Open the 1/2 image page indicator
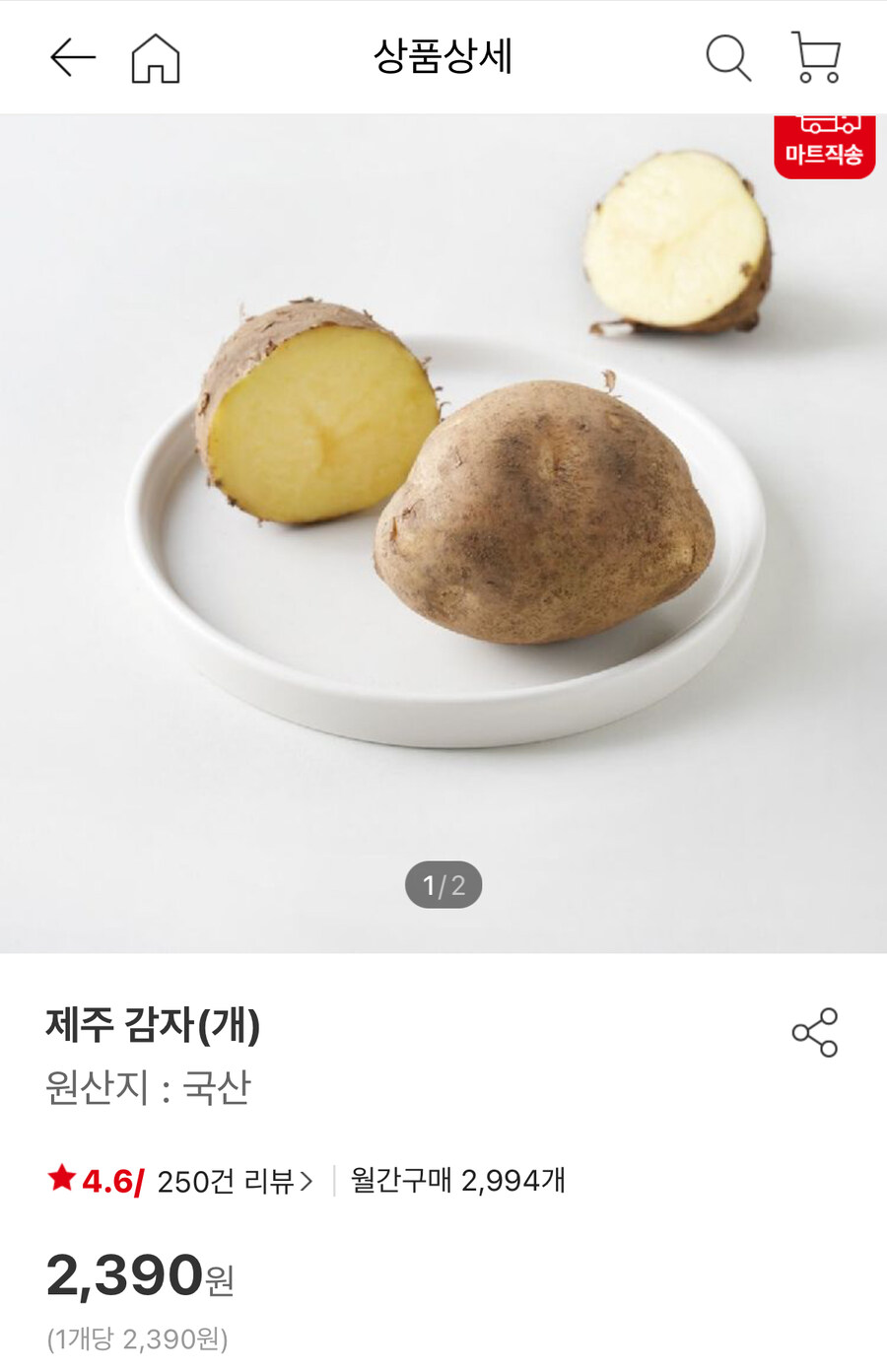 [x=443, y=884]
